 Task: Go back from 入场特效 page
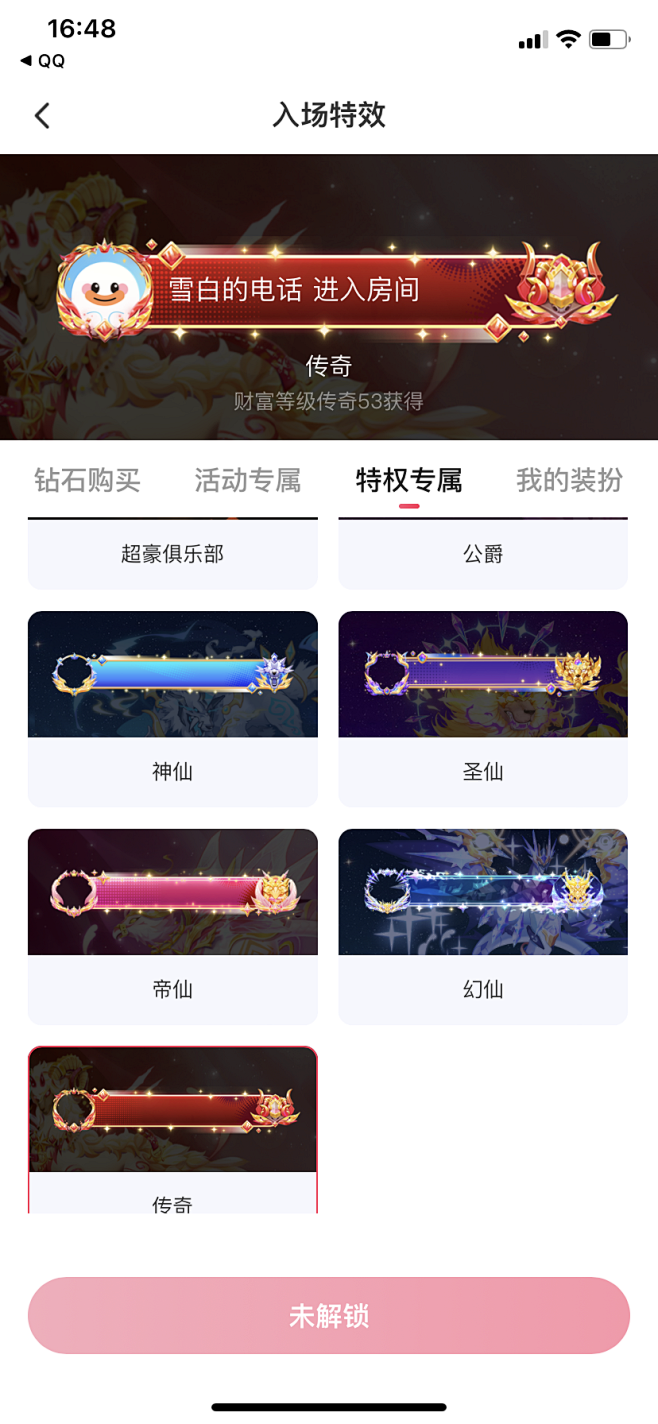42,116
